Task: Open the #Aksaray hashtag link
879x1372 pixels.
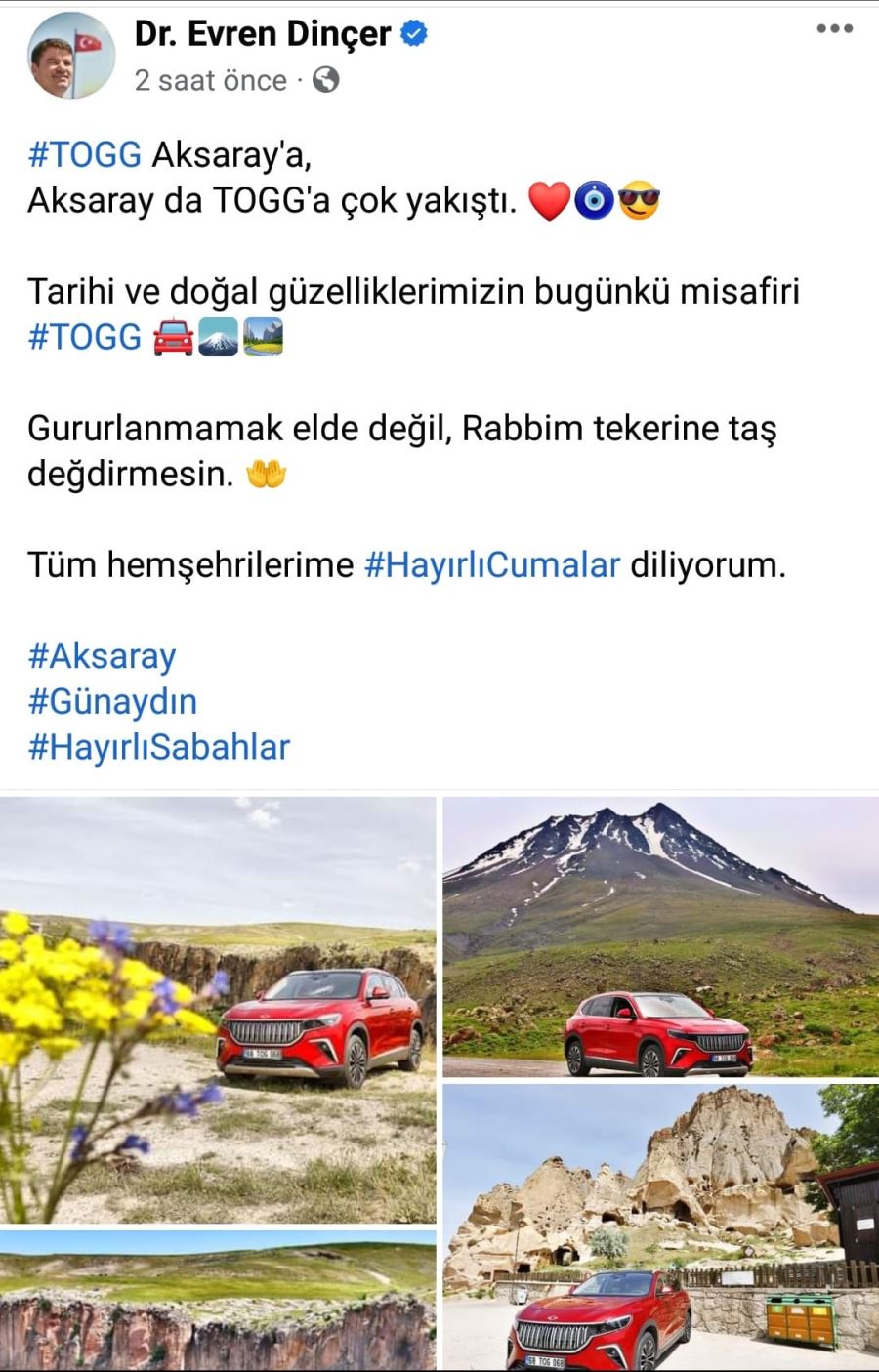Action: tap(102, 655)
